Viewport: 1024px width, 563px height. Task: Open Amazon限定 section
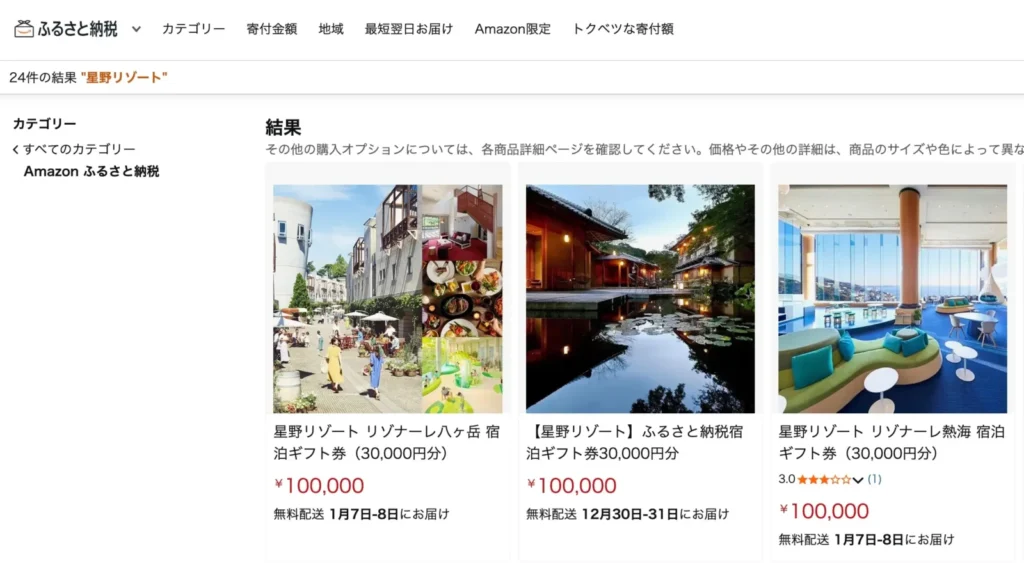513,29
